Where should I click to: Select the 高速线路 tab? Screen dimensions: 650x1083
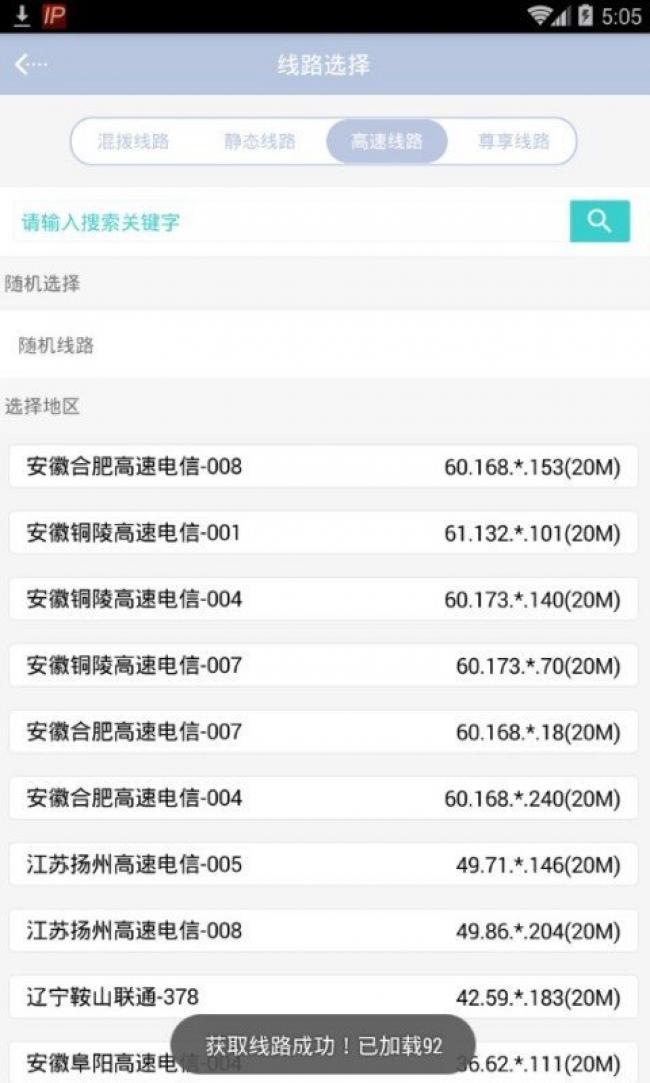(386, 141)
